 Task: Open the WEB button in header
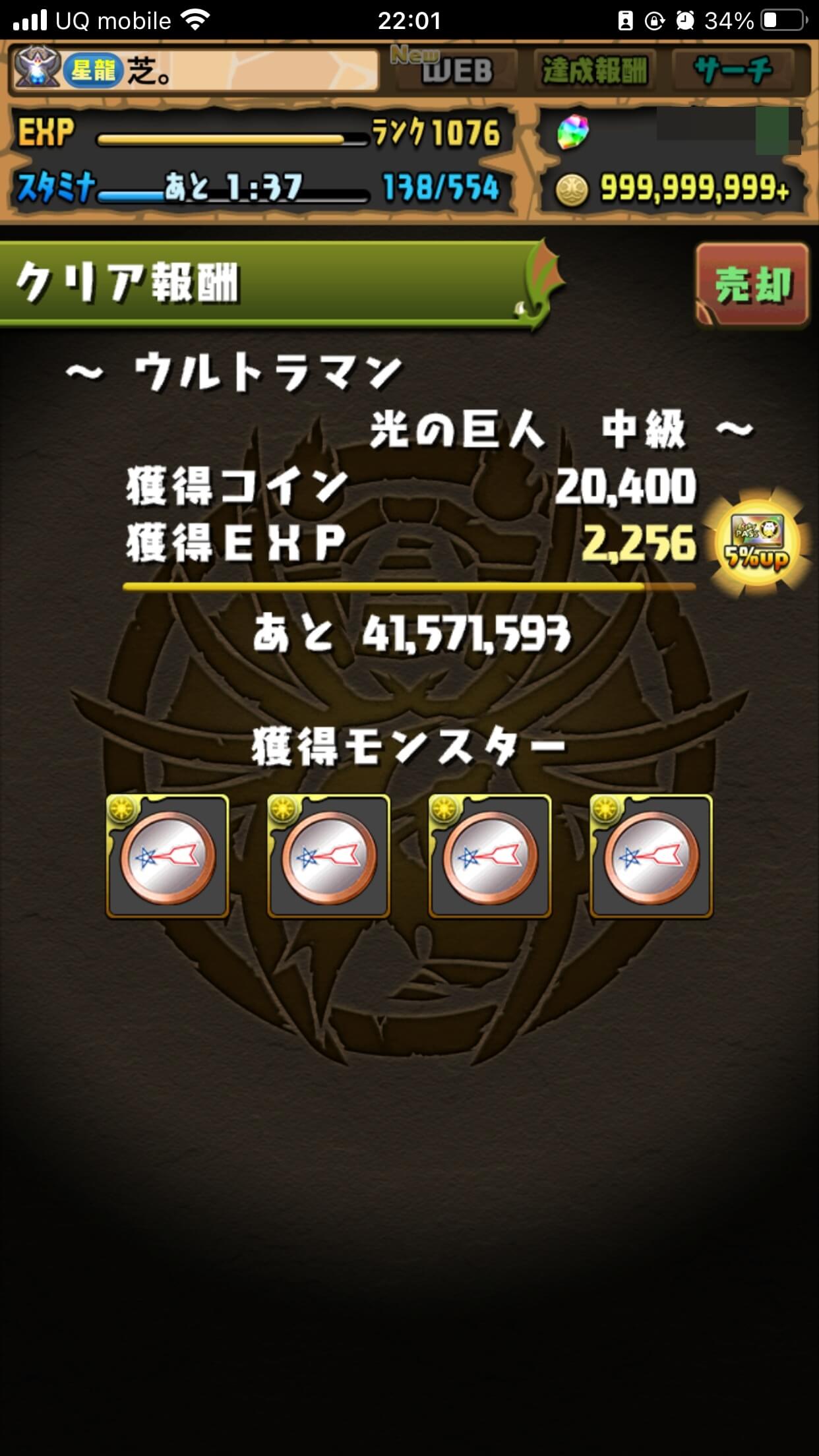pyautogui.click(x=455, y=70)
